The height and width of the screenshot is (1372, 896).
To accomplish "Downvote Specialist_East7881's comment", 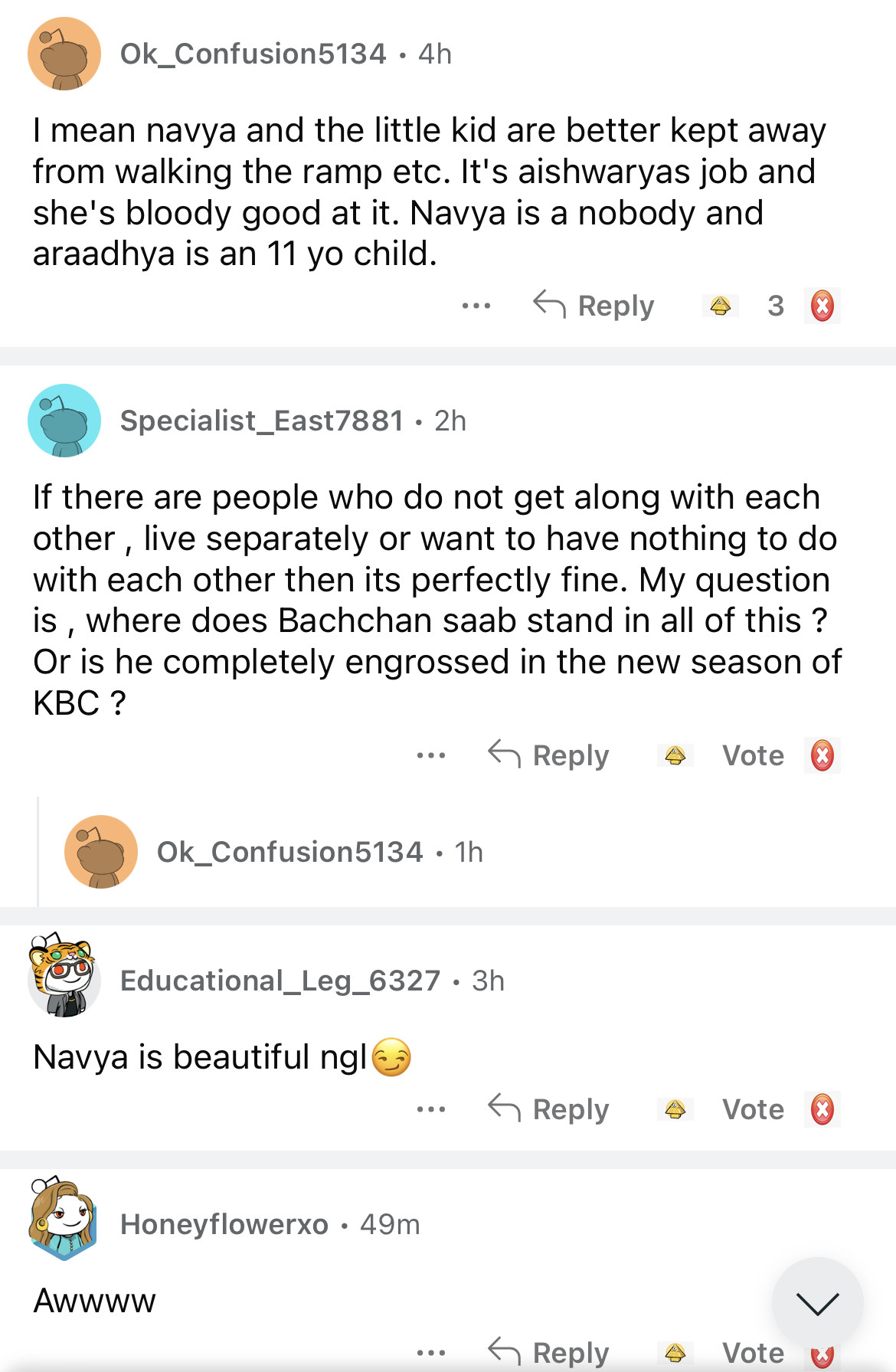I will click(x=822, y=756).
